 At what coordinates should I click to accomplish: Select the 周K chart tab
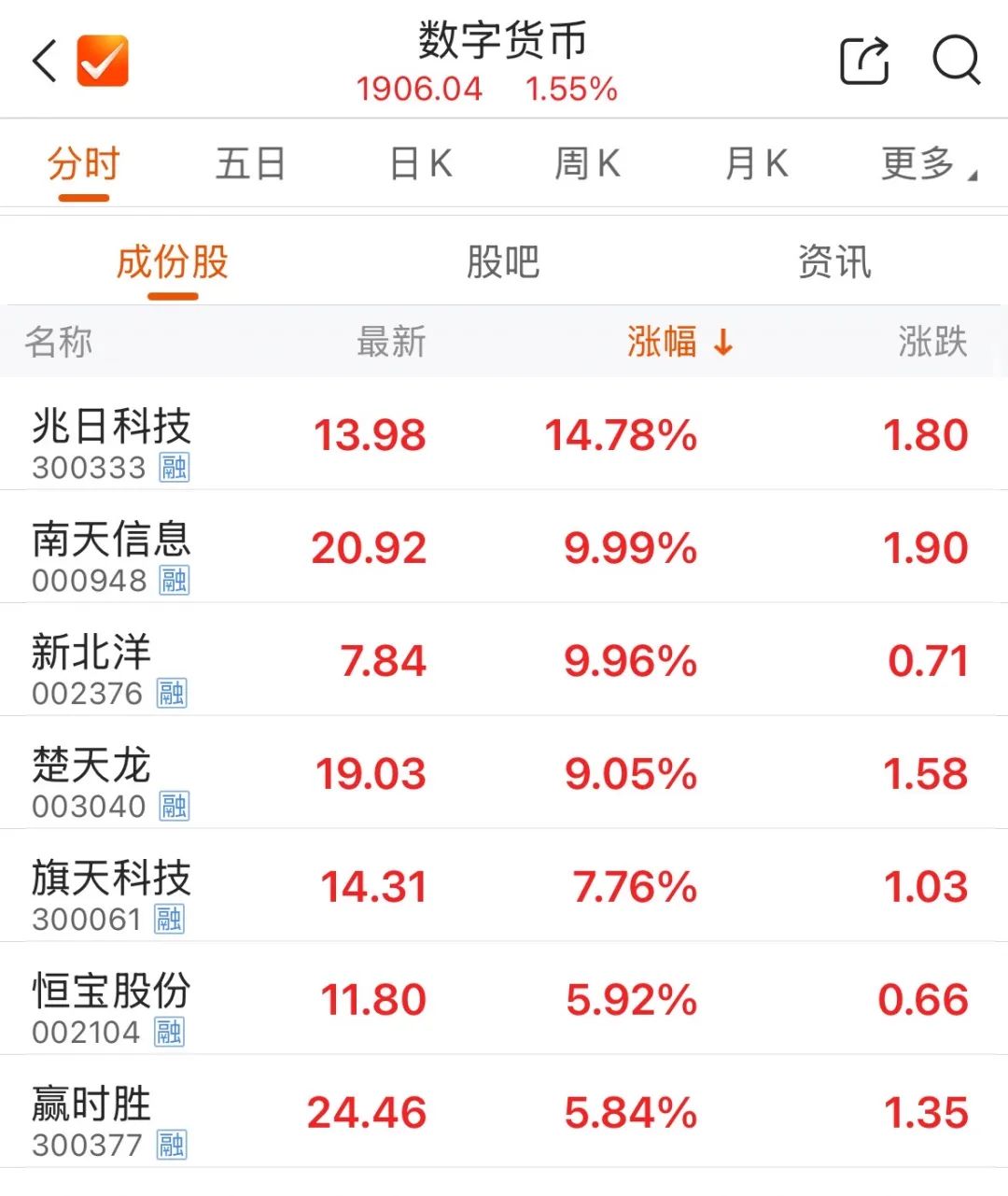tap(587, 164)
